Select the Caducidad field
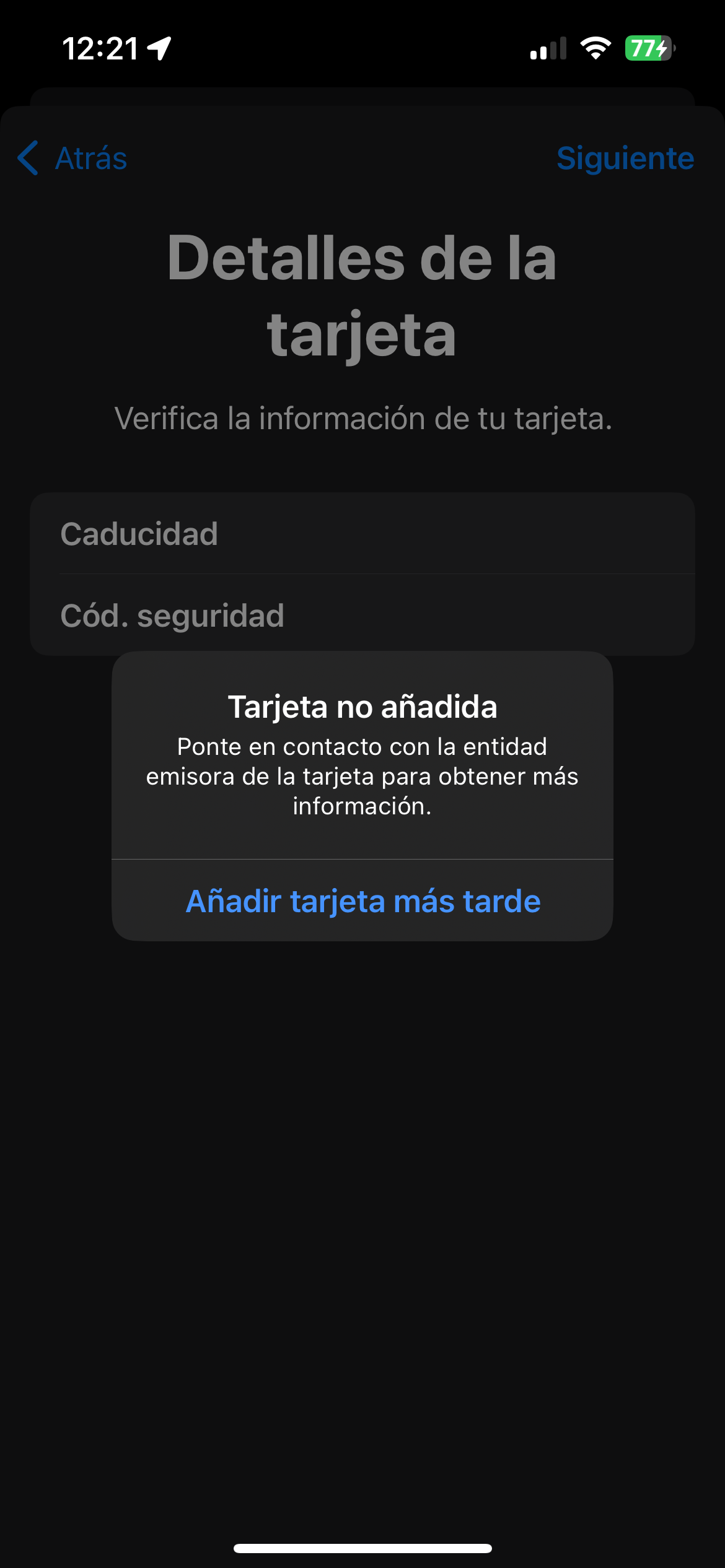Viewport: 725px width, 1568px height. (362, 534)
